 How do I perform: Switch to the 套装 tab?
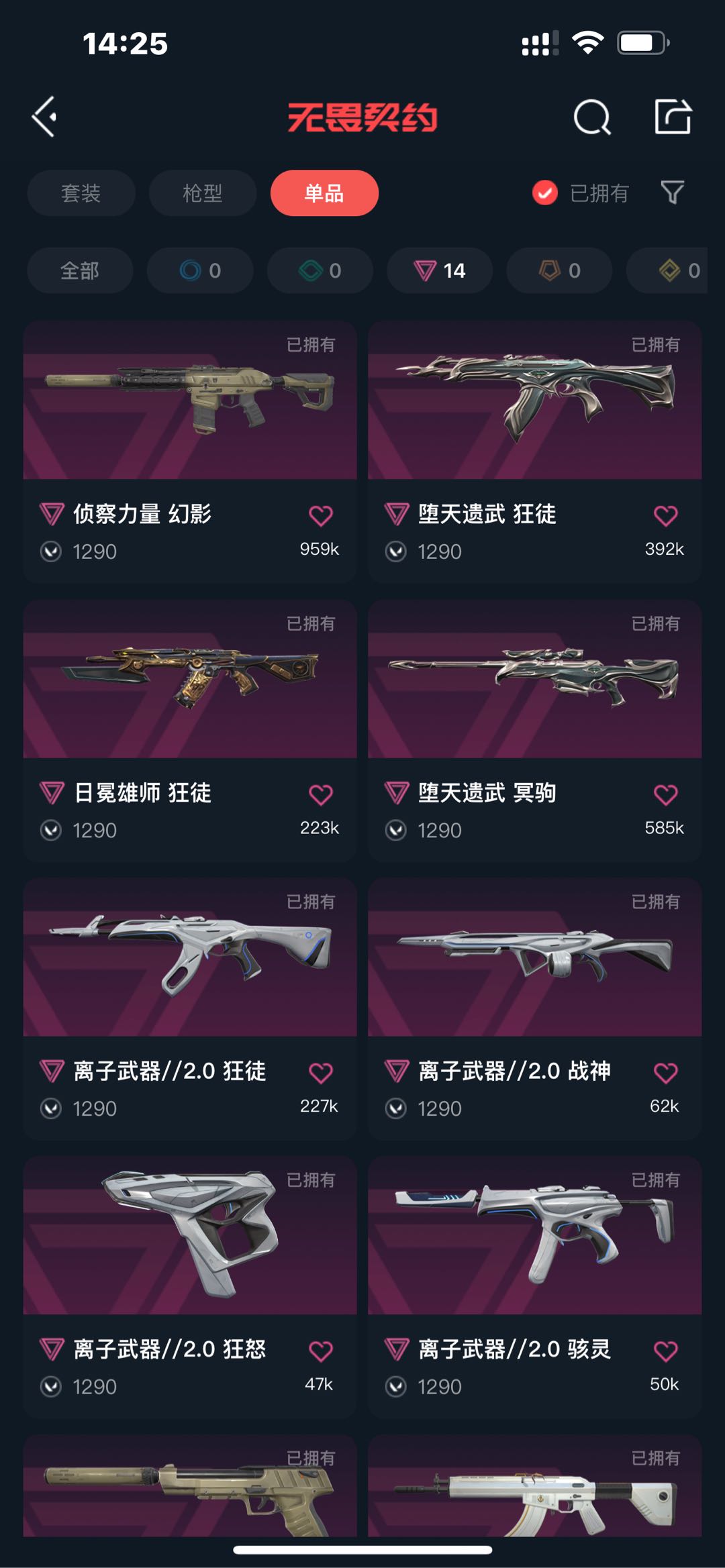pos(81,193)
